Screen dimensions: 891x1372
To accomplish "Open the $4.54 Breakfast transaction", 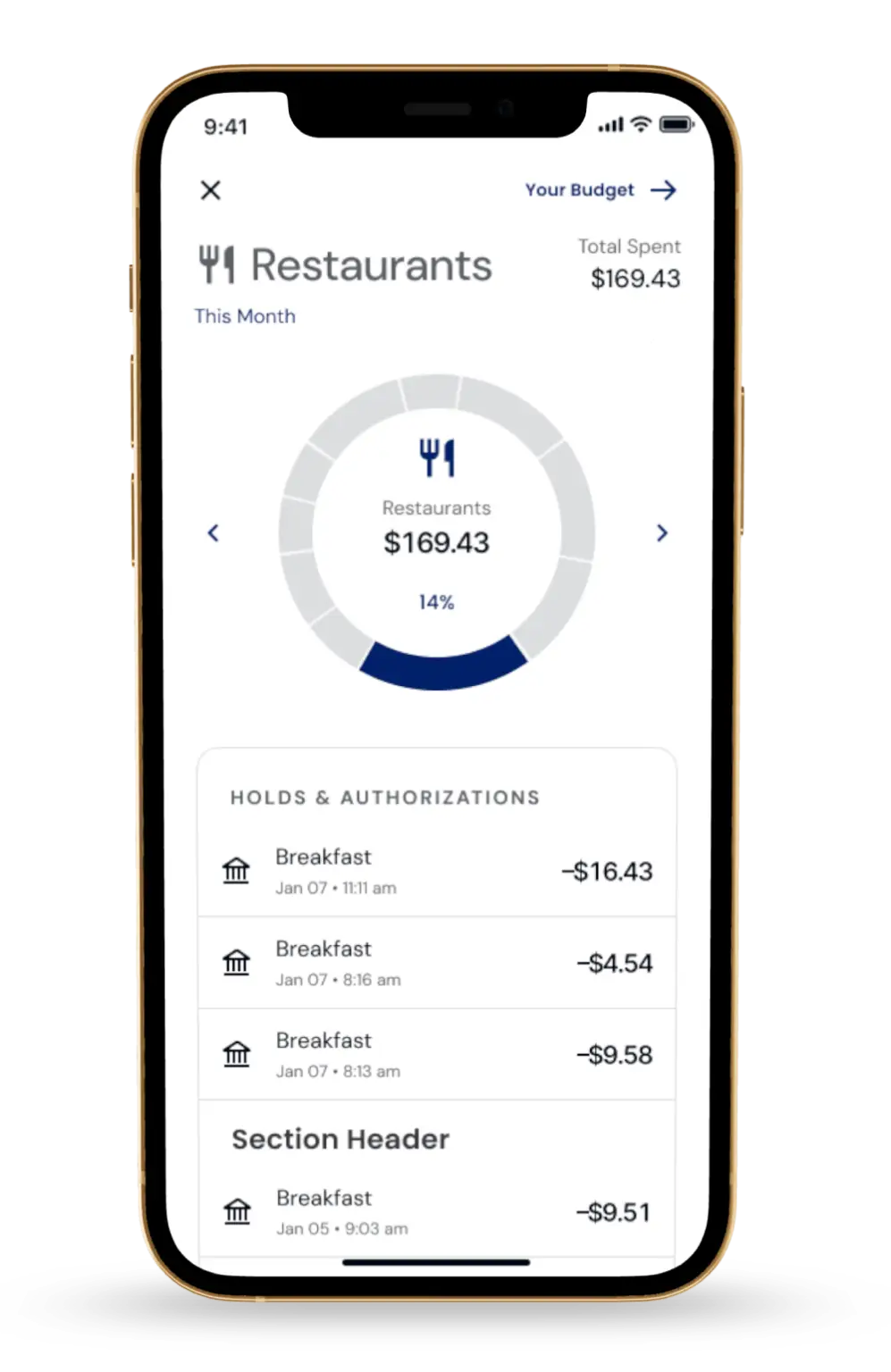I will pos(436,963).
